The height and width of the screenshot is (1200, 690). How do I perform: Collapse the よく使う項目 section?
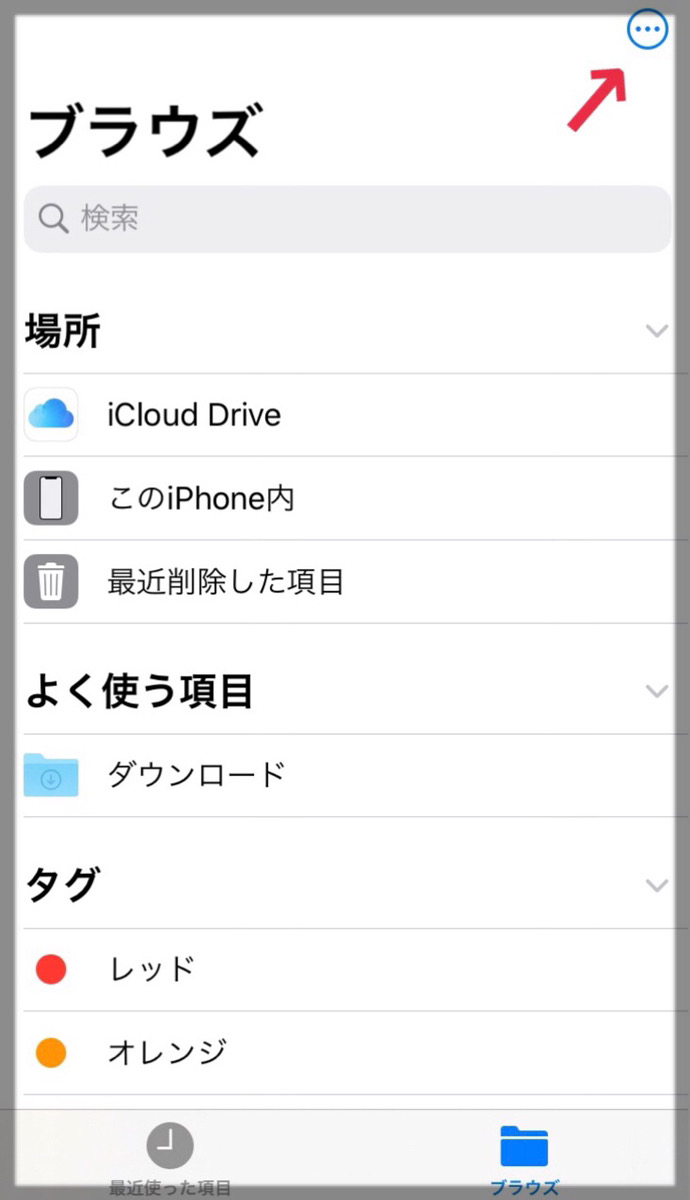tap(657, 691)
